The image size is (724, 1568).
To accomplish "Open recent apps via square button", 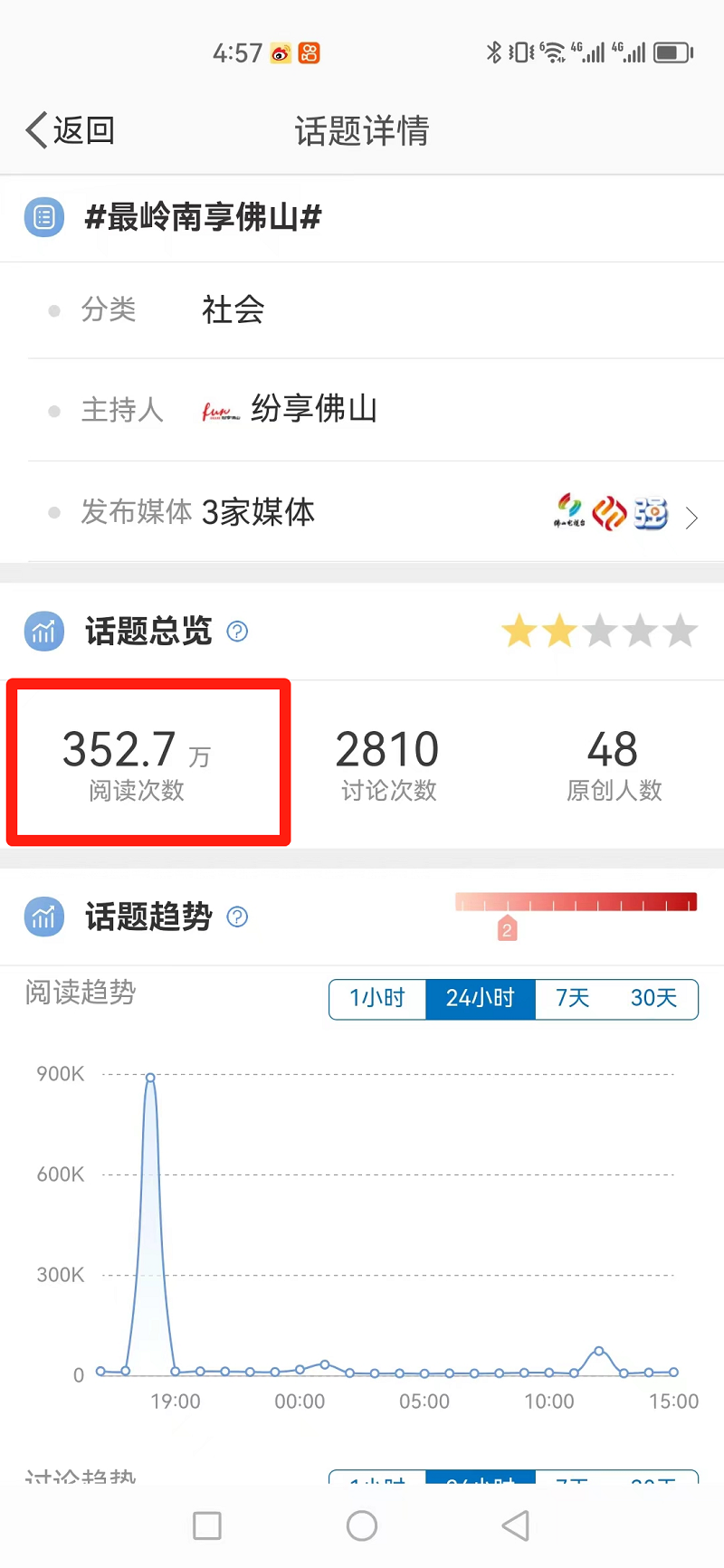I will coord(207,1525).
